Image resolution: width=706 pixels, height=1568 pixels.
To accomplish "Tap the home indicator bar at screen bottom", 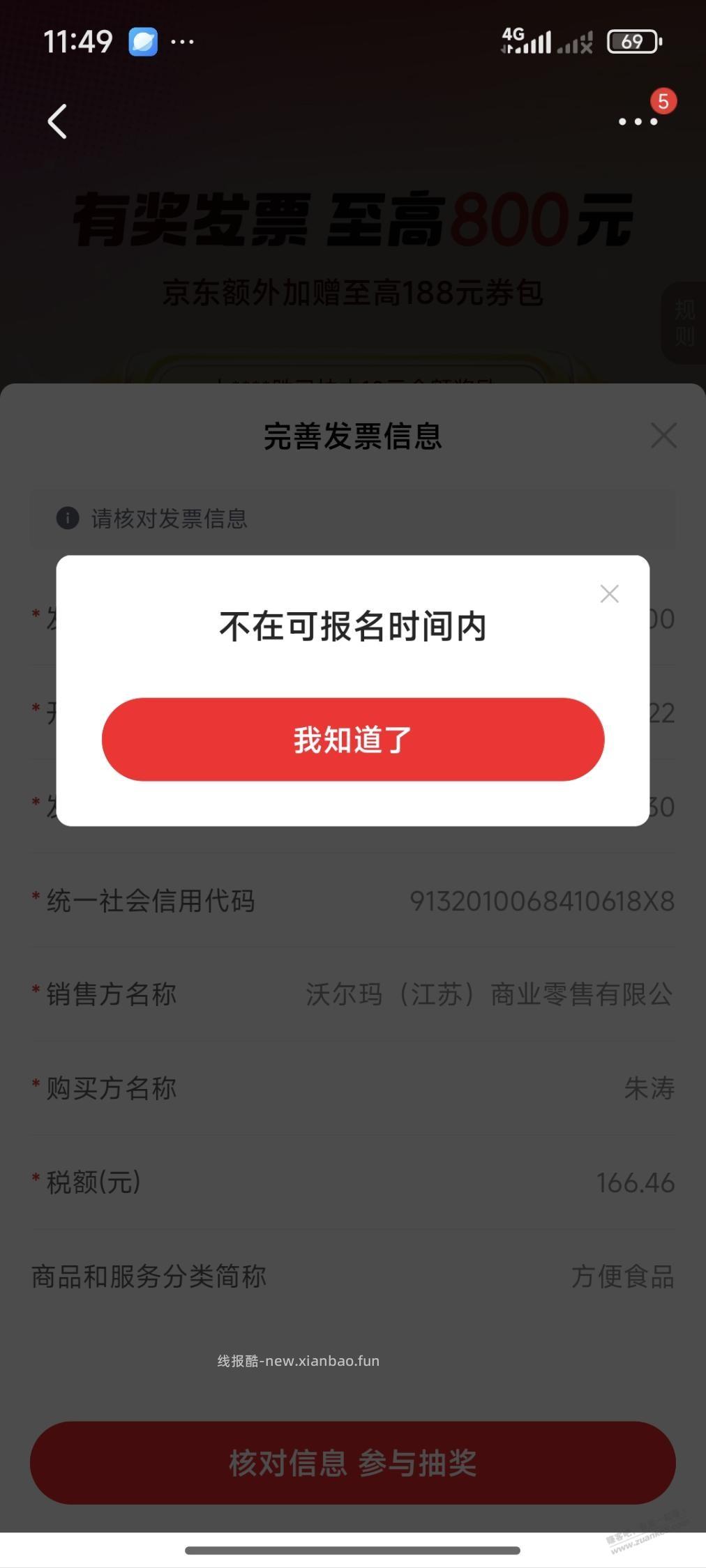I will (353, 1551).
